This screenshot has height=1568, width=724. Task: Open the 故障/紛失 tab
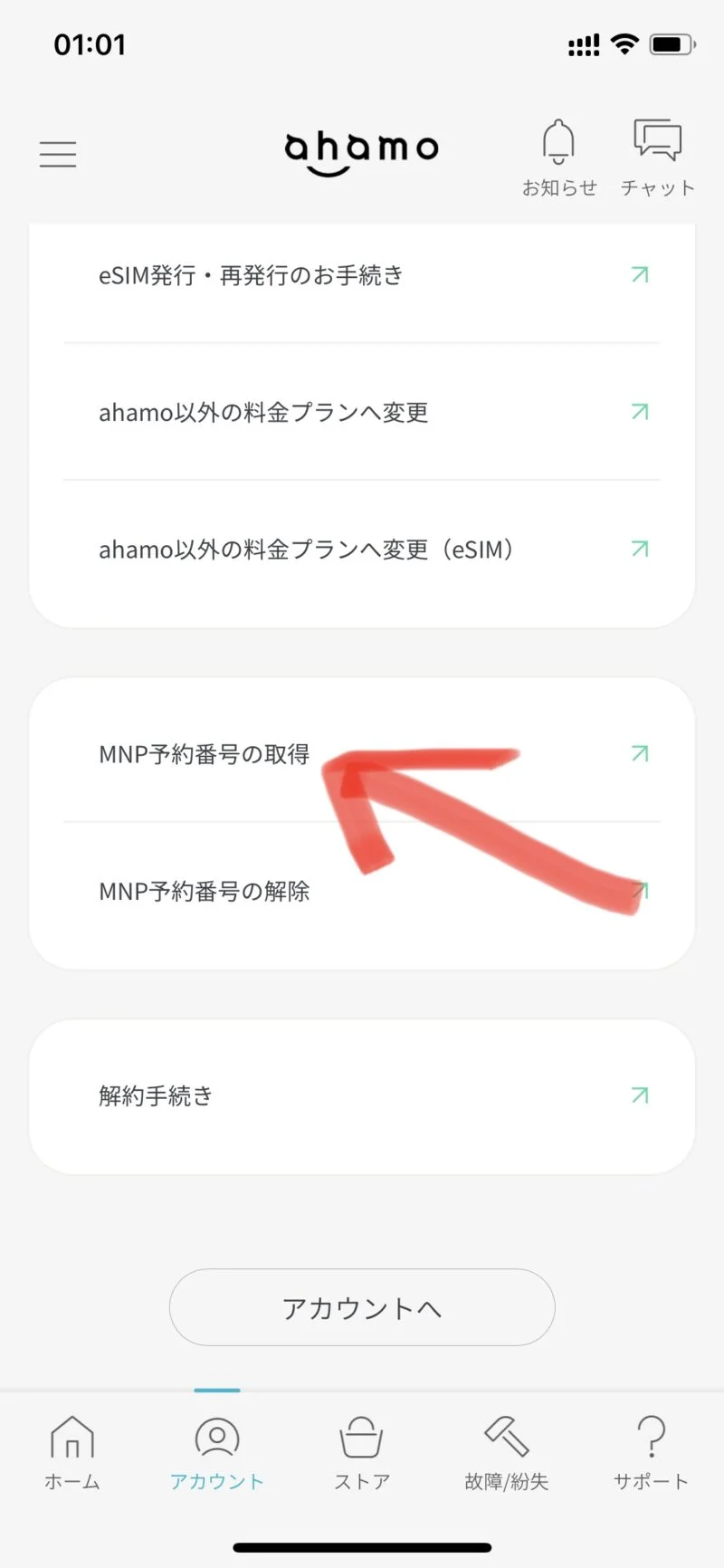[507, 1454]
